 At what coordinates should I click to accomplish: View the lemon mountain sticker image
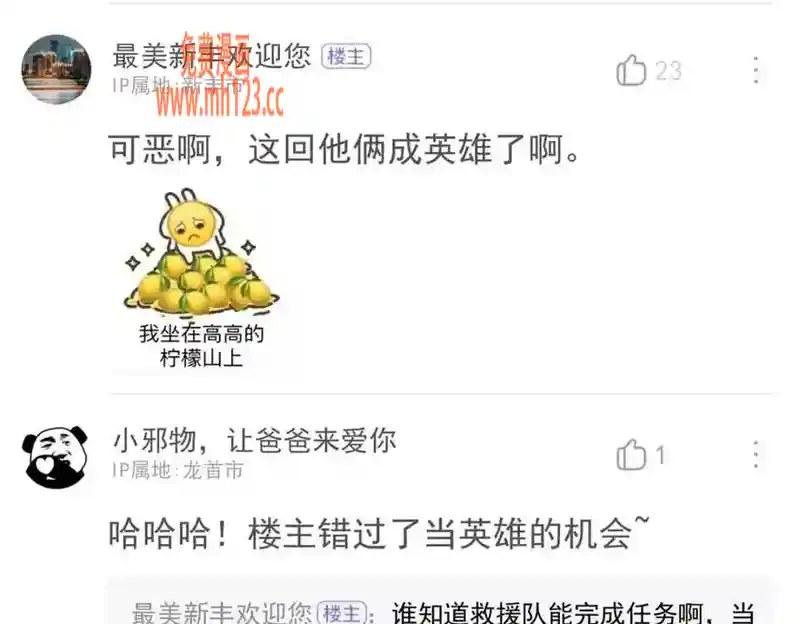pos(200,278)
